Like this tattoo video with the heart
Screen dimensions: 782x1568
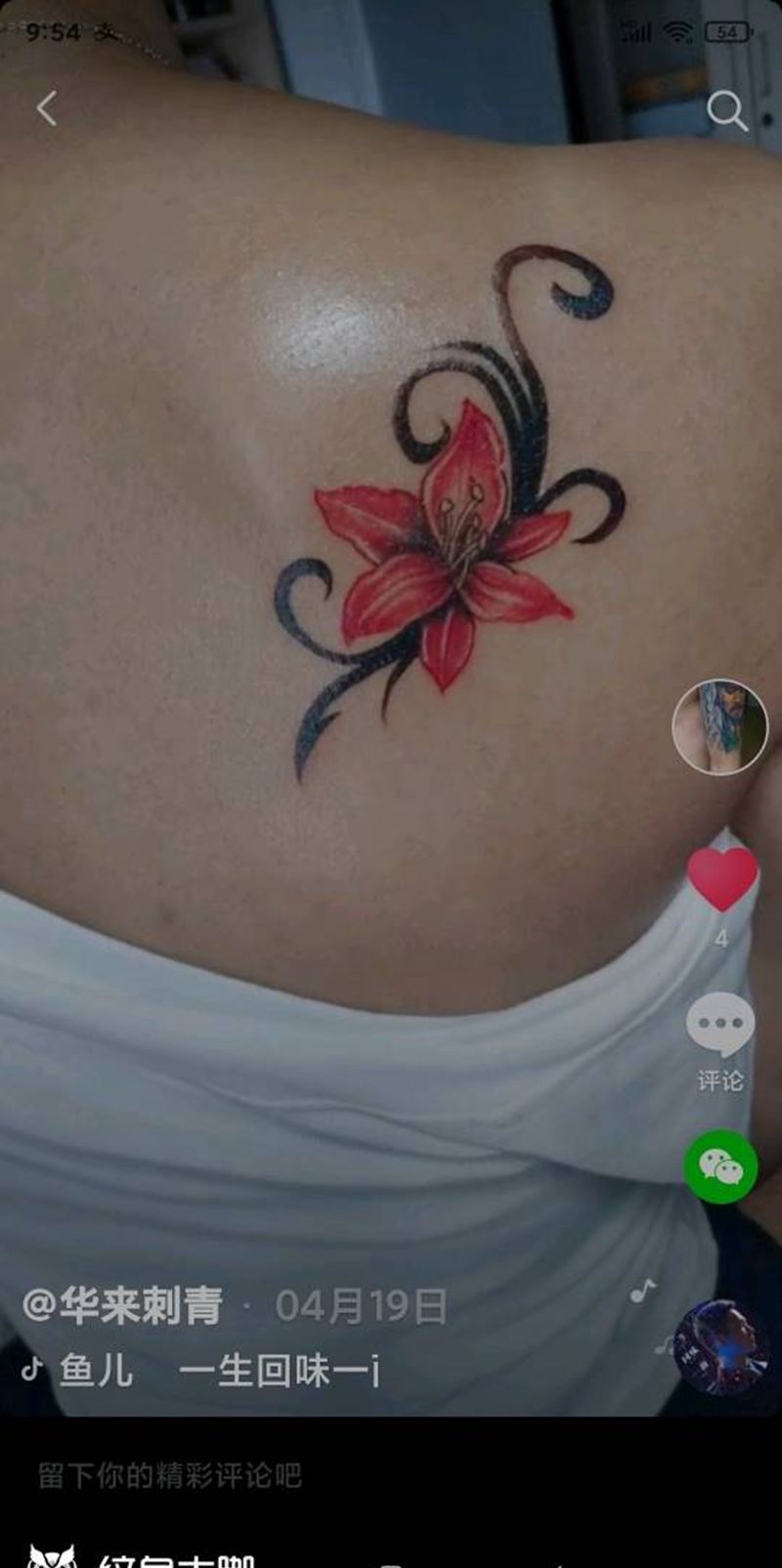(722, 876)
